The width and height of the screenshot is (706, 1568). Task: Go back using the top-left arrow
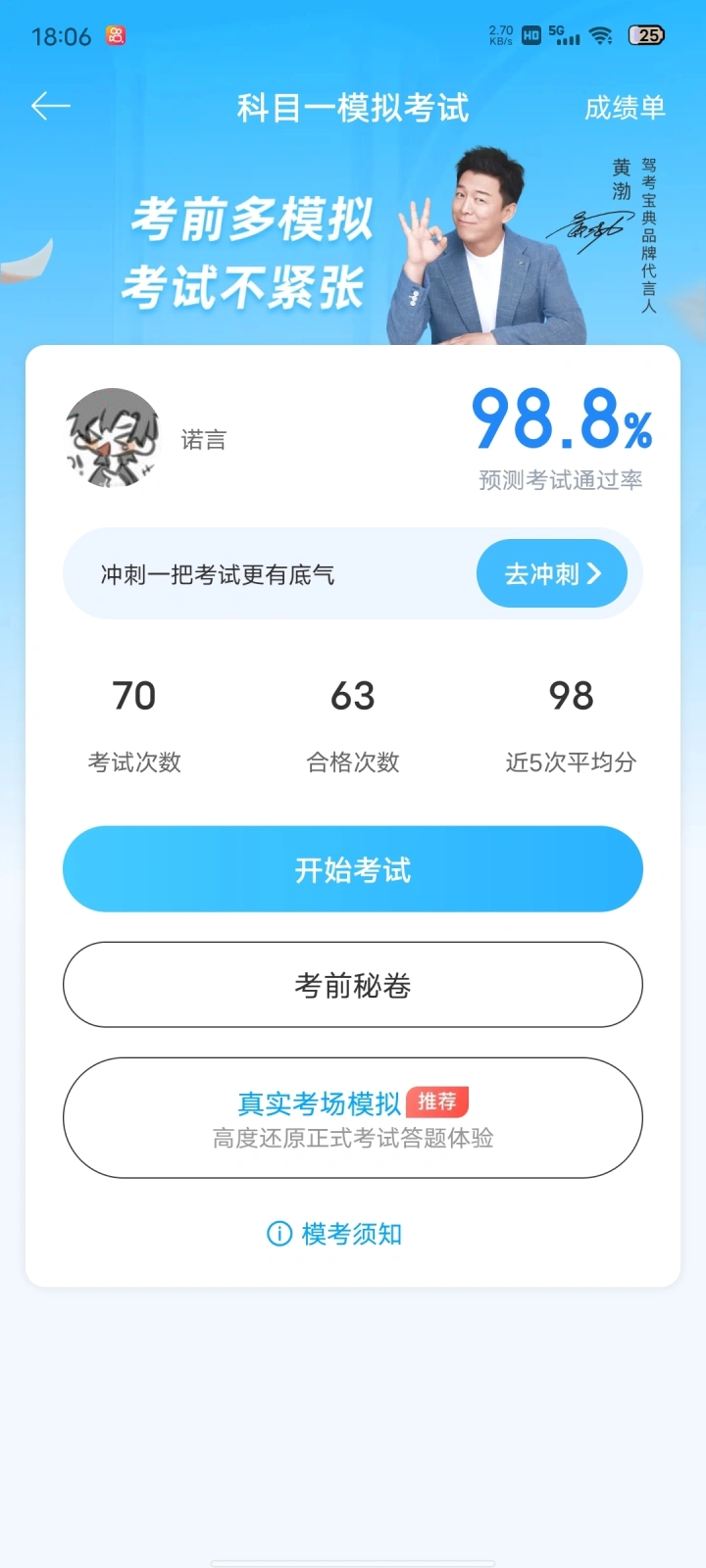50,106
